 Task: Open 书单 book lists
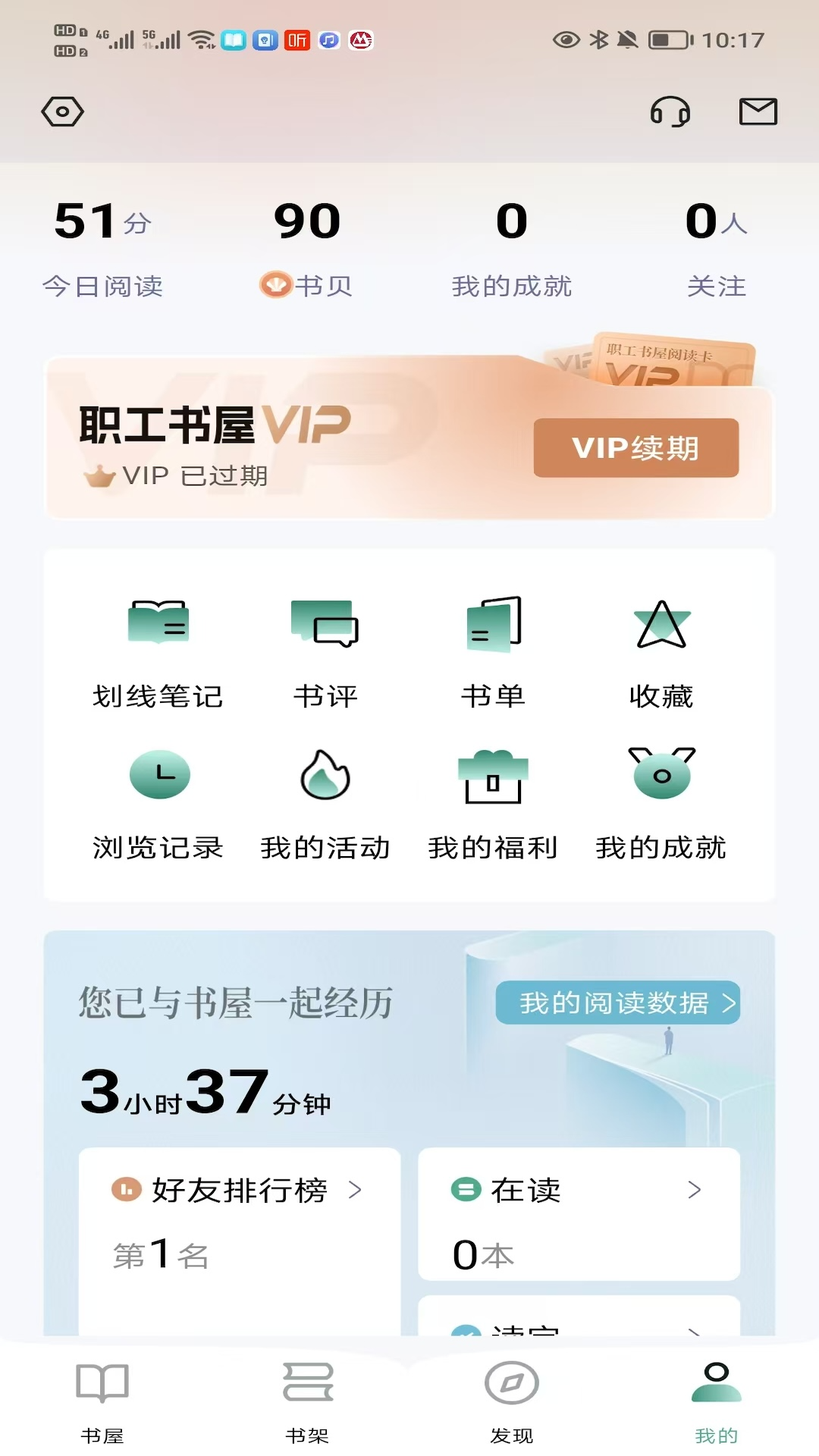coord(493,652)
